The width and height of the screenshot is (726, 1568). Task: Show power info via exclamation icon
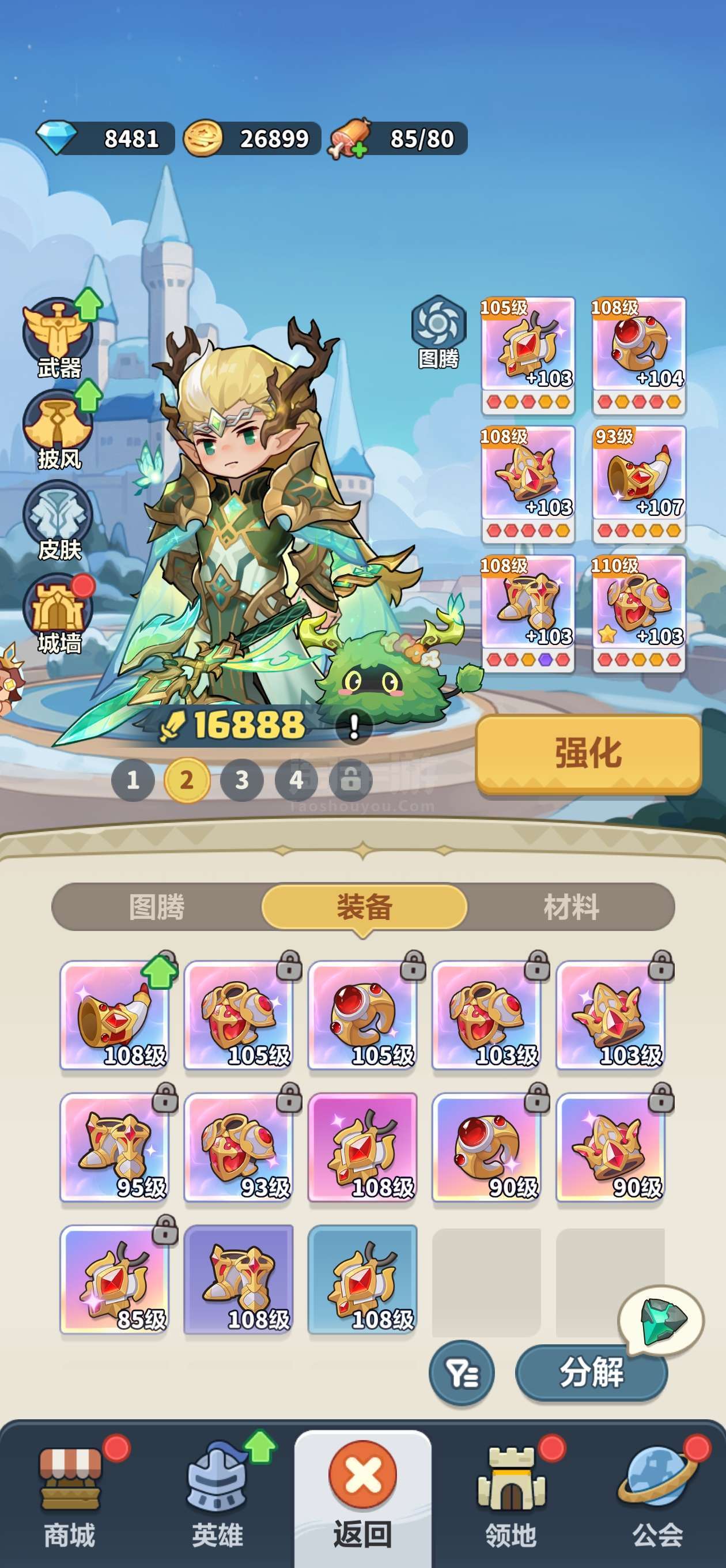(354, 726)
